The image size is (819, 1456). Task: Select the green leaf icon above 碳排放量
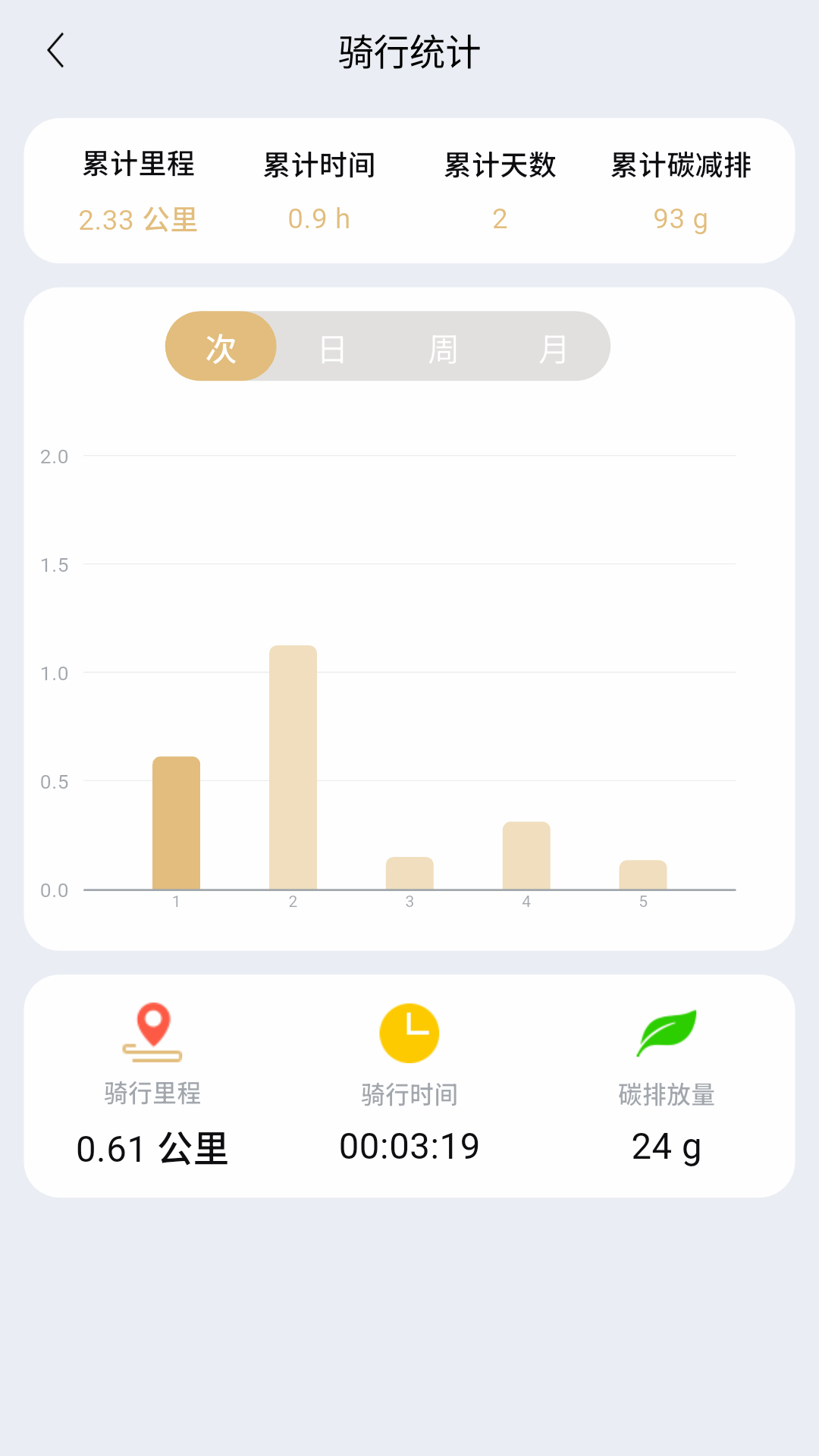[666, 1033]
